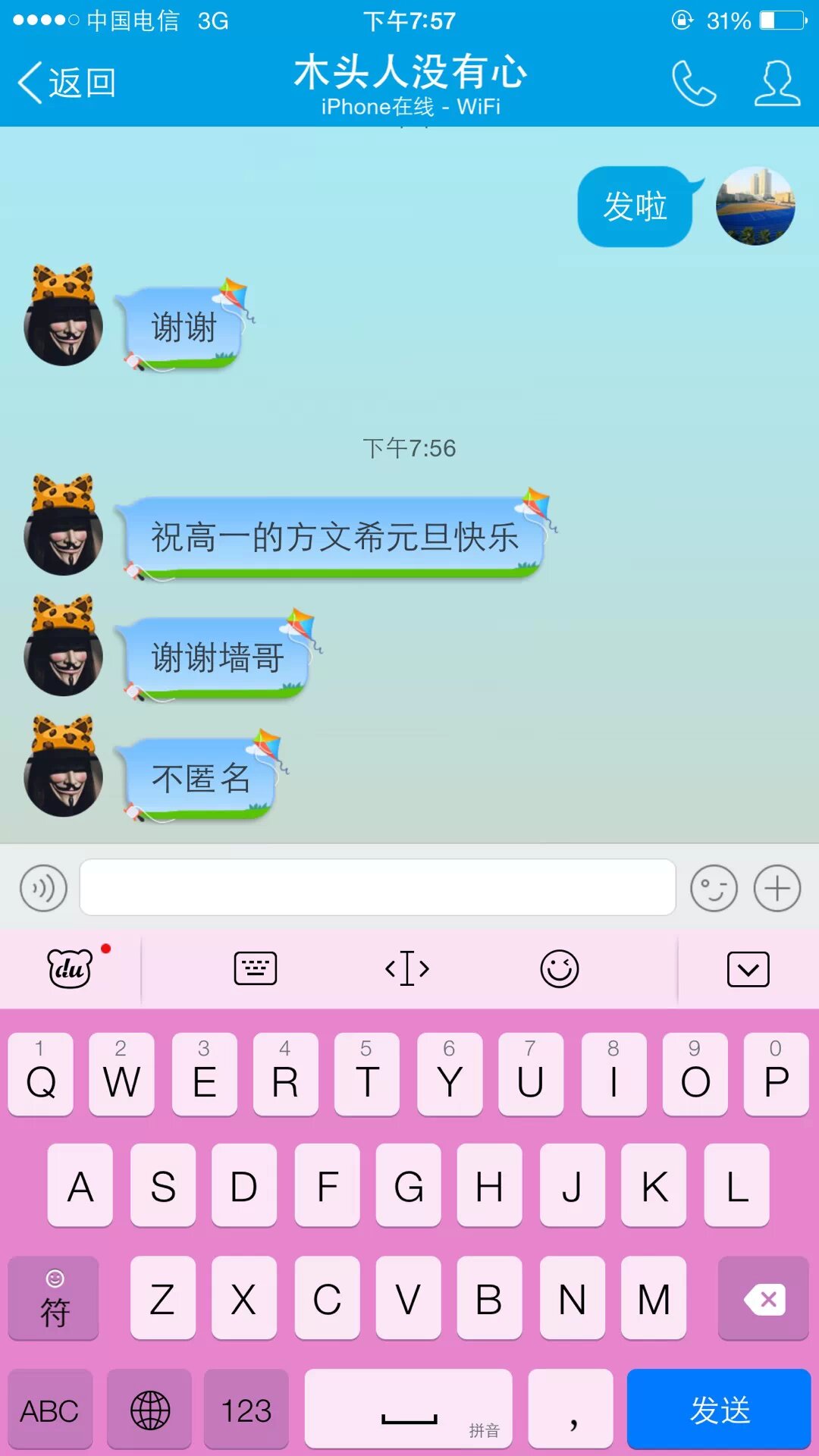Screen dimensions: 819x1456
Task: Go back via the 返回 button
Action: (67, 83)
